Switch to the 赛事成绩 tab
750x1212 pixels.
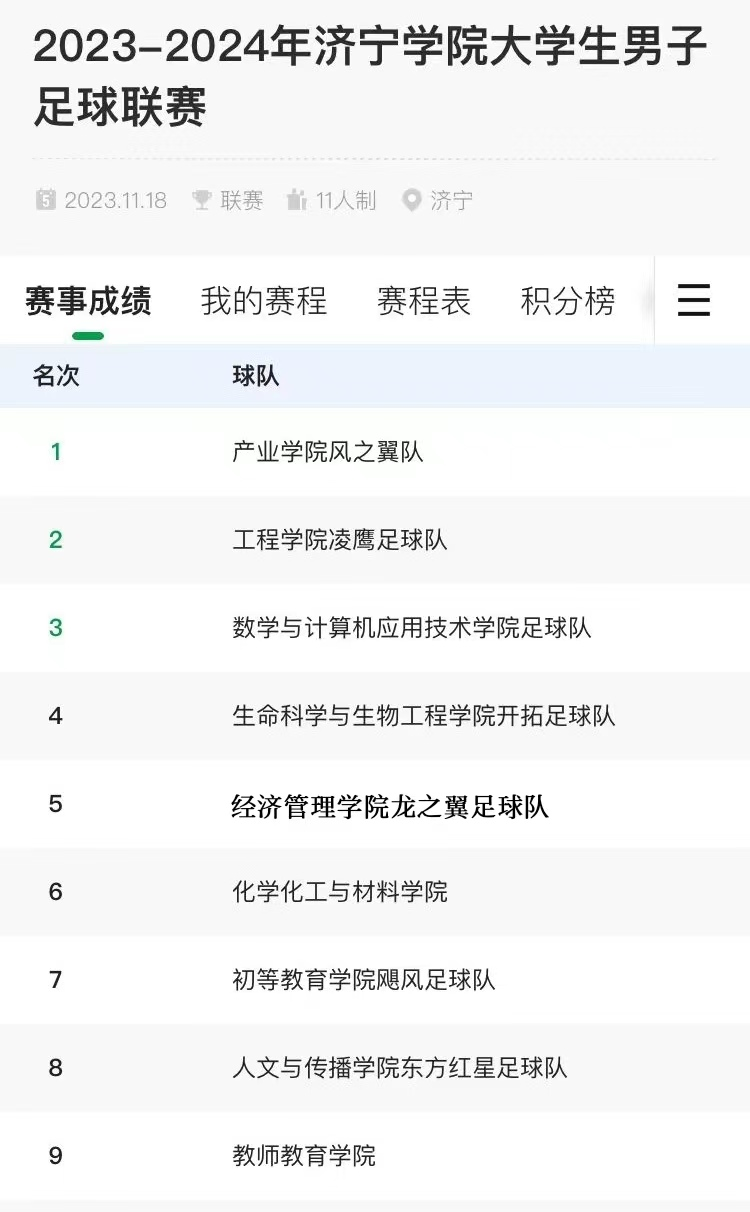[88, 301]
